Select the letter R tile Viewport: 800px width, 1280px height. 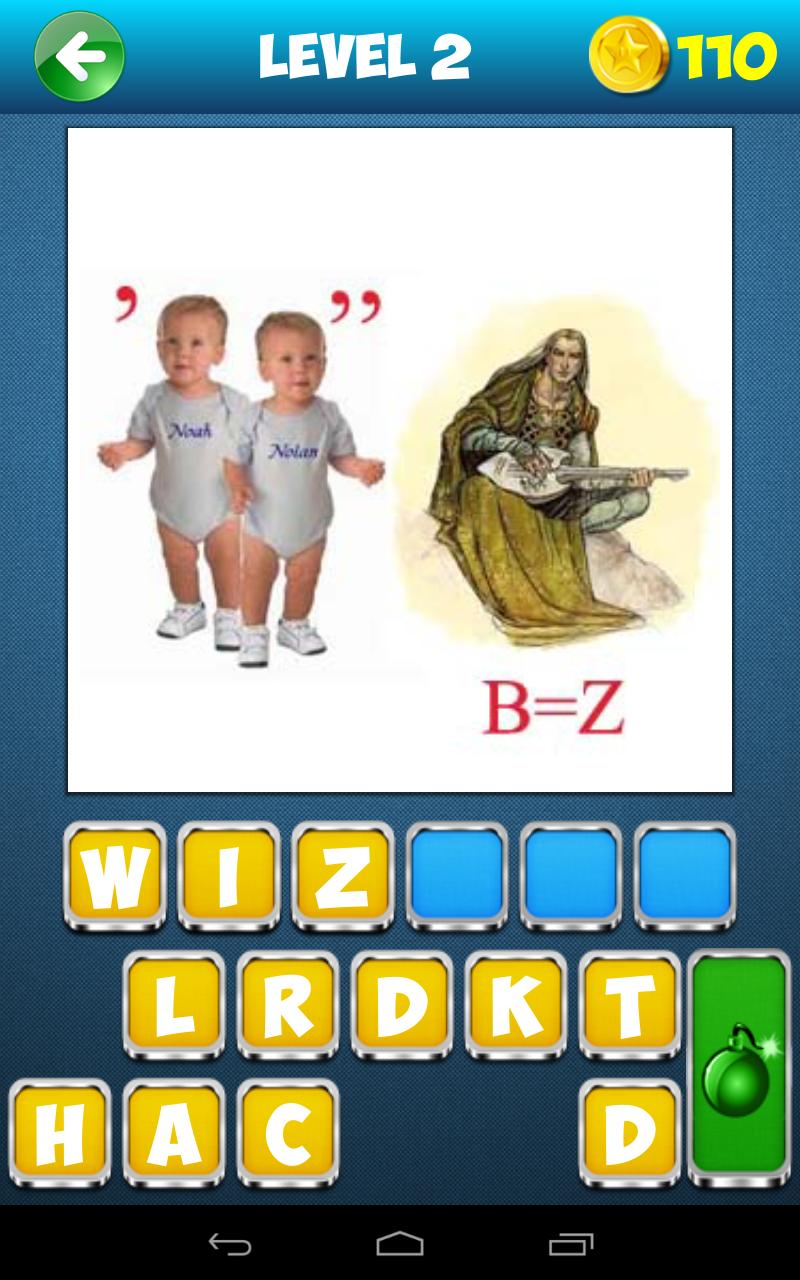pos(287,1004)
